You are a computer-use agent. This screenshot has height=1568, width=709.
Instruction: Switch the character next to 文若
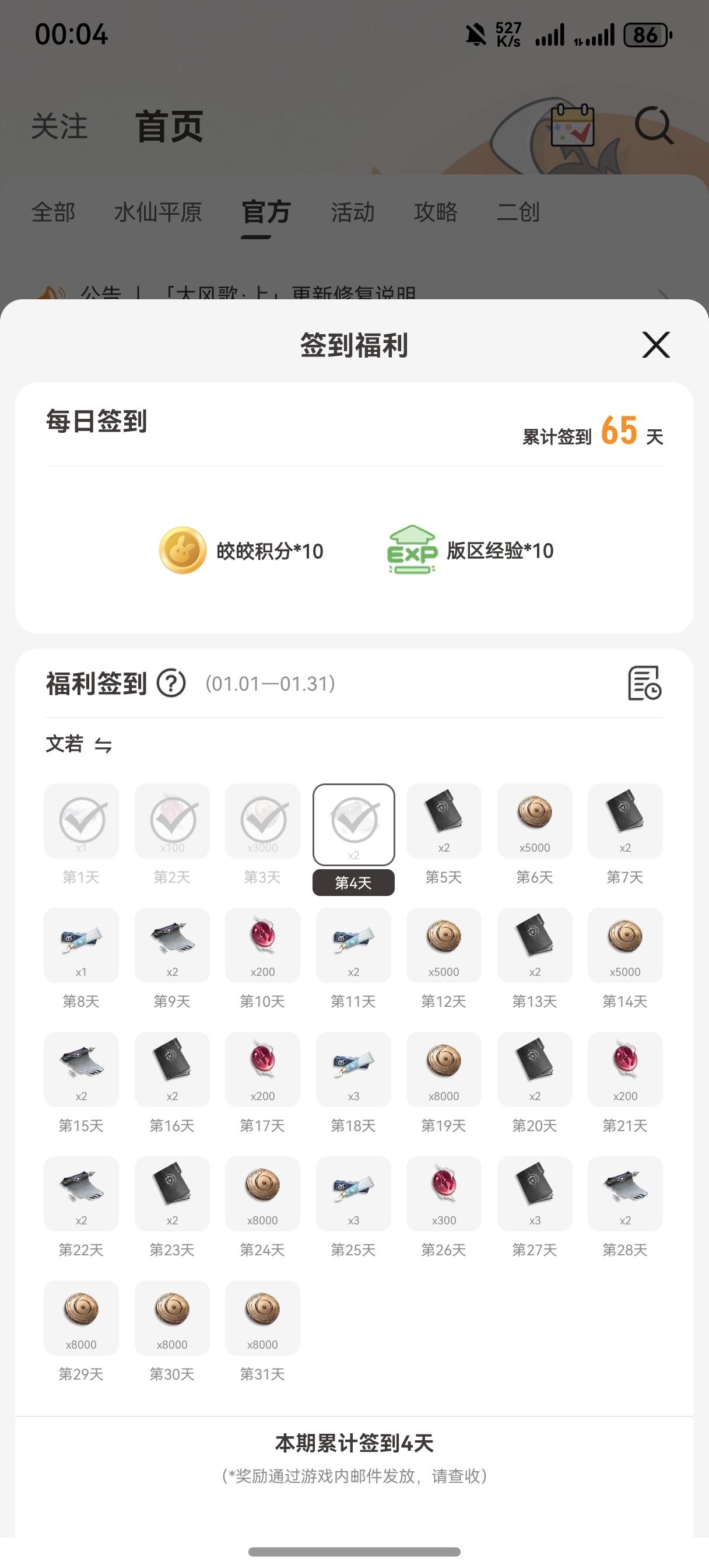pos(103,745)
